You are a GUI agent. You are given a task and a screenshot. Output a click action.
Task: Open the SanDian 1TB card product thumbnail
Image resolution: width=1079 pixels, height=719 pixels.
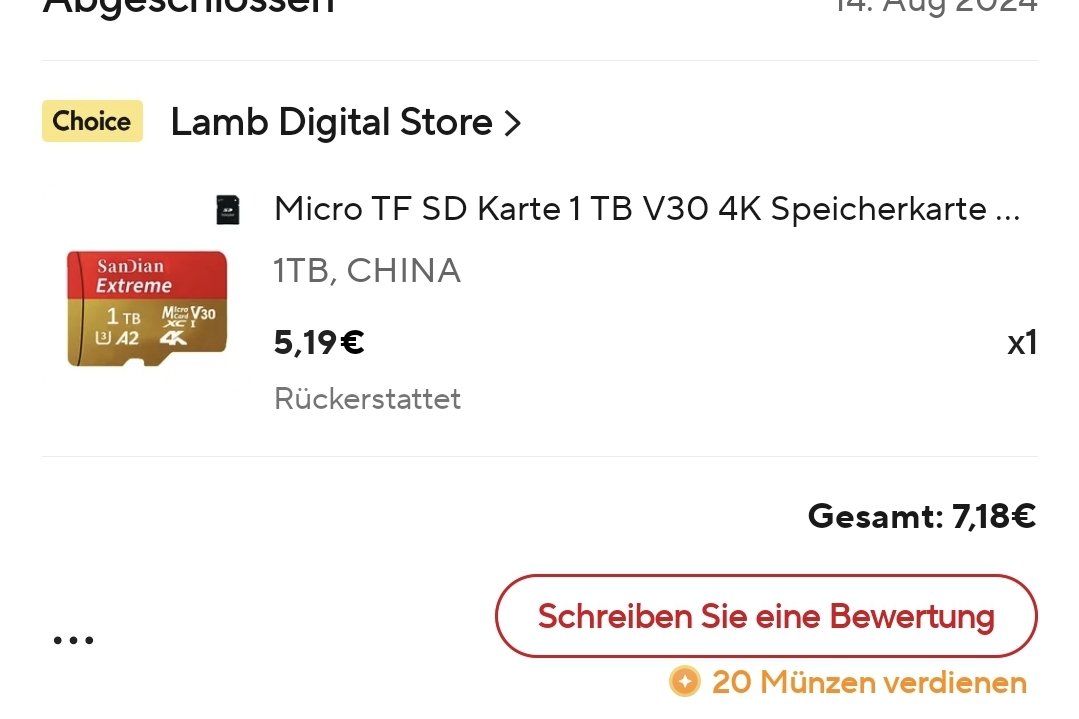[x=147, y=308]
